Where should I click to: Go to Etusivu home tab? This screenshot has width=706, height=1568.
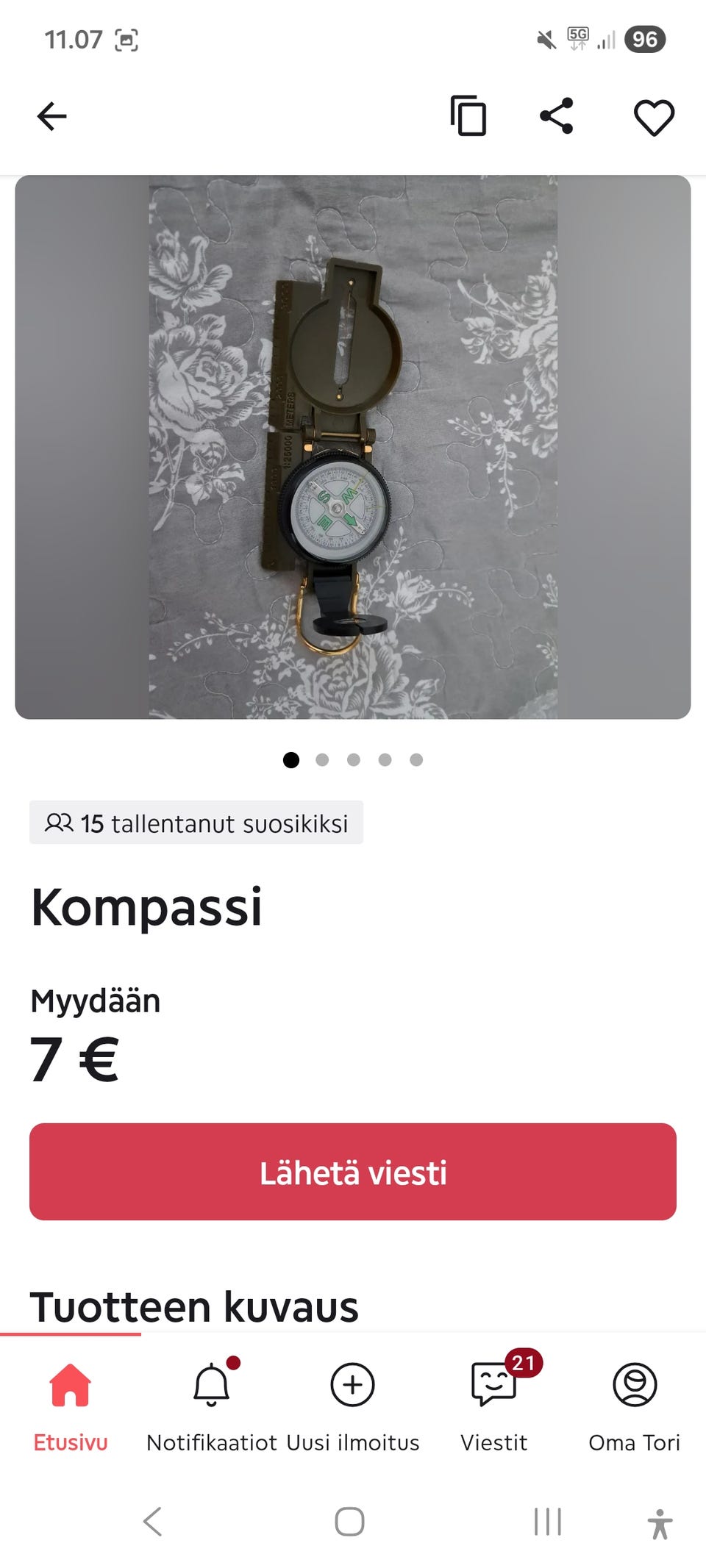(70, 1400)
